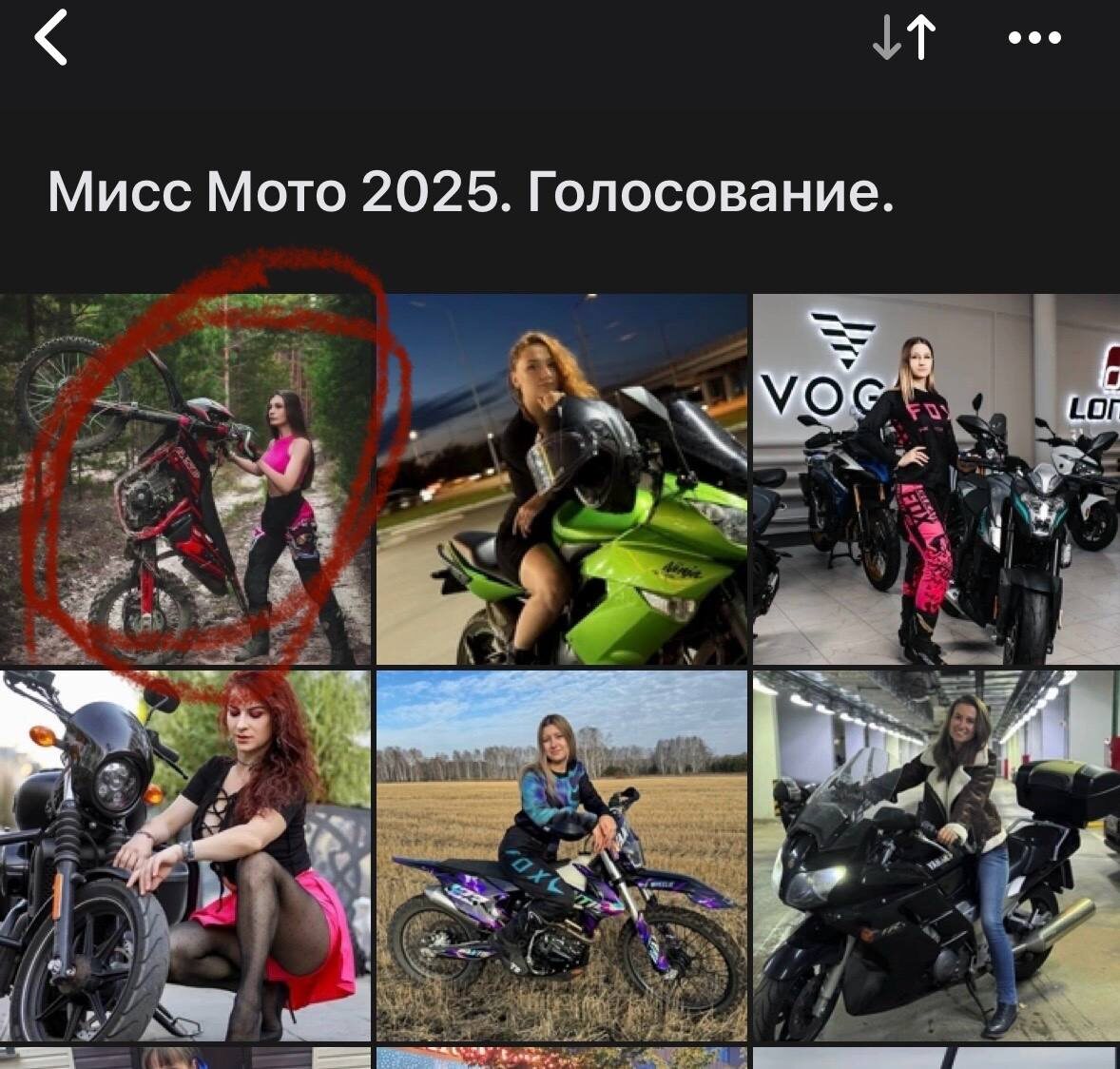Open the showroom photo with pink Fox pants
Viewport: 1120px width, 1069px height.
tap(936, 478)
